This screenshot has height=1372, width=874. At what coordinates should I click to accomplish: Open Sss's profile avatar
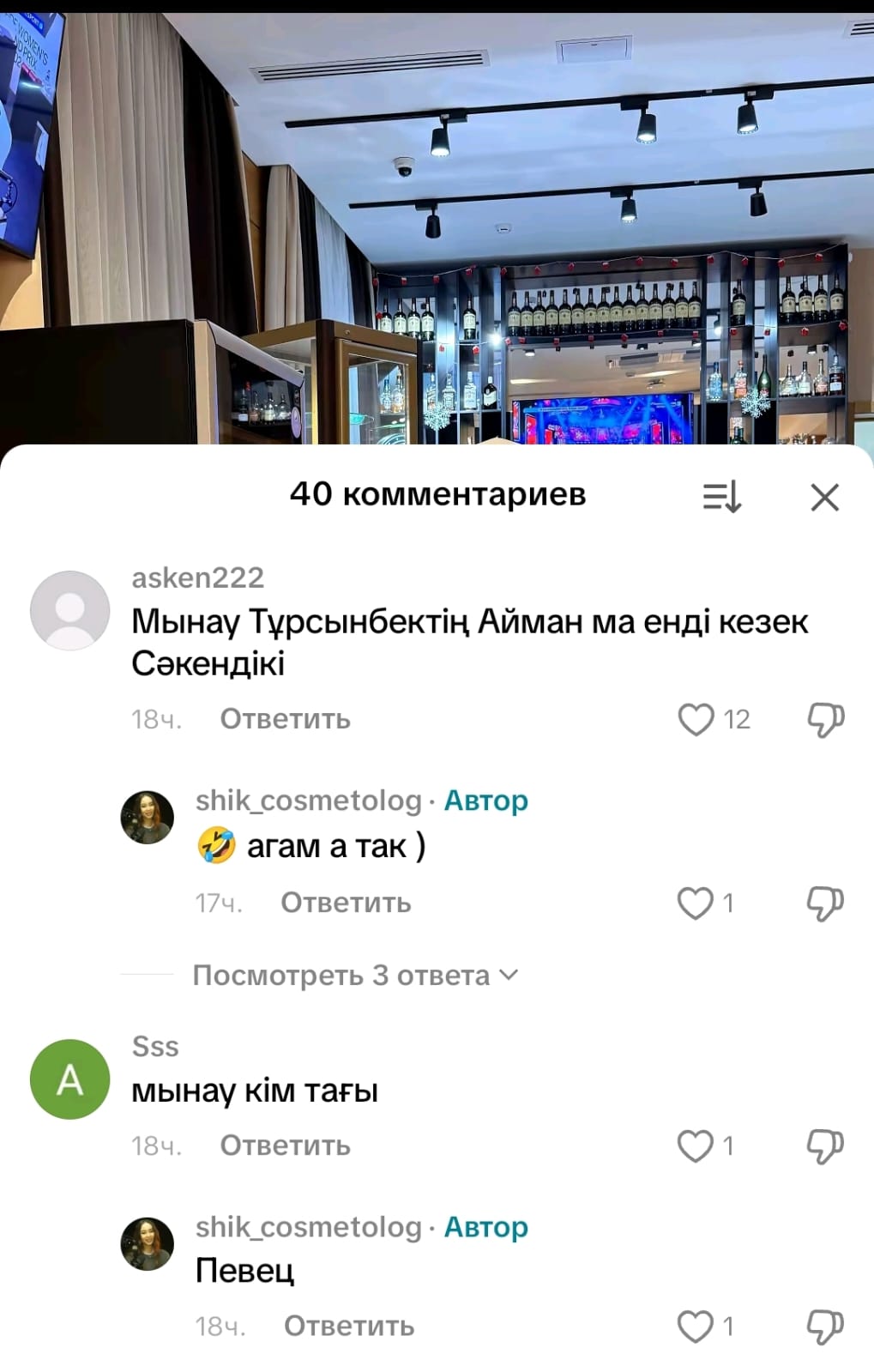pos(69,1079)
